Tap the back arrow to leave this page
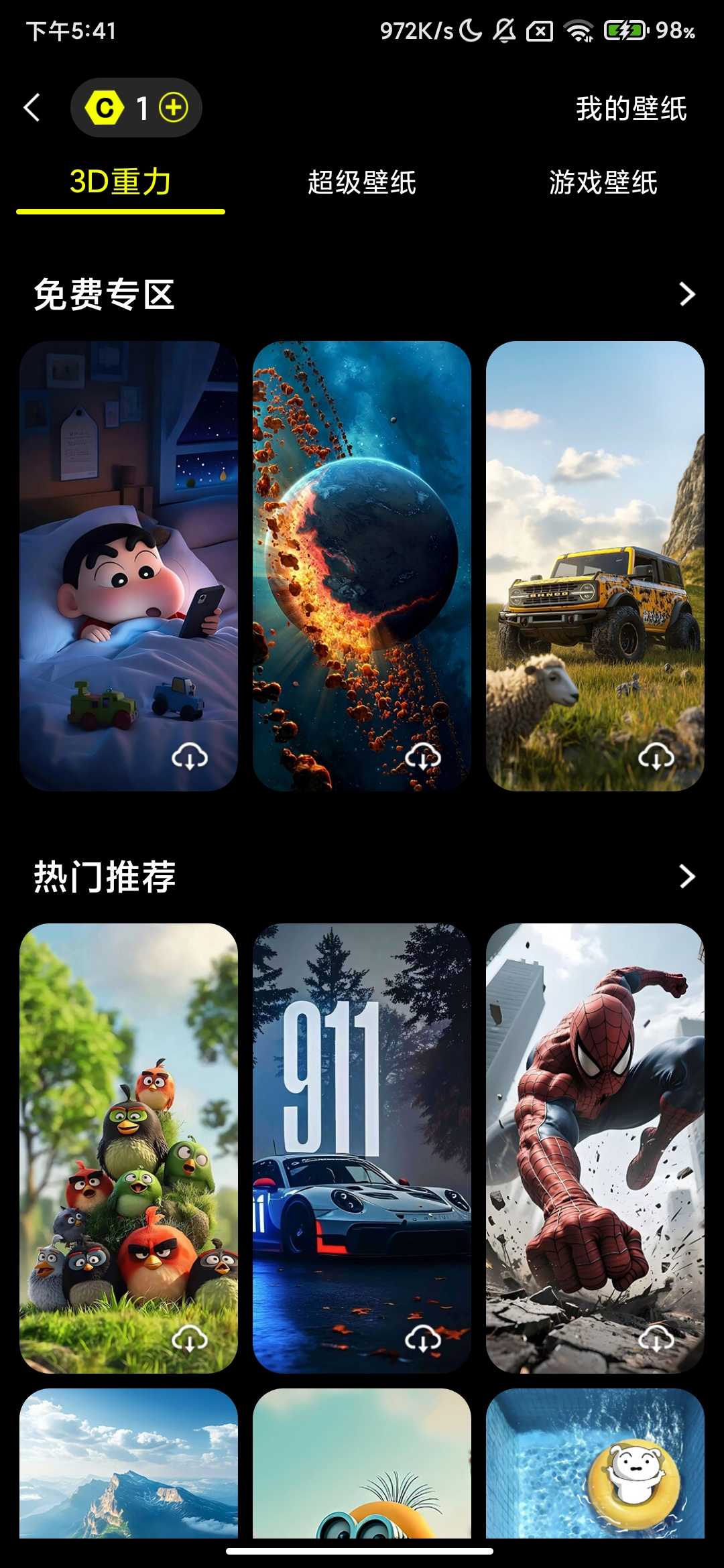The height and width of the screenshot is (1568, 724). [32, 108]
